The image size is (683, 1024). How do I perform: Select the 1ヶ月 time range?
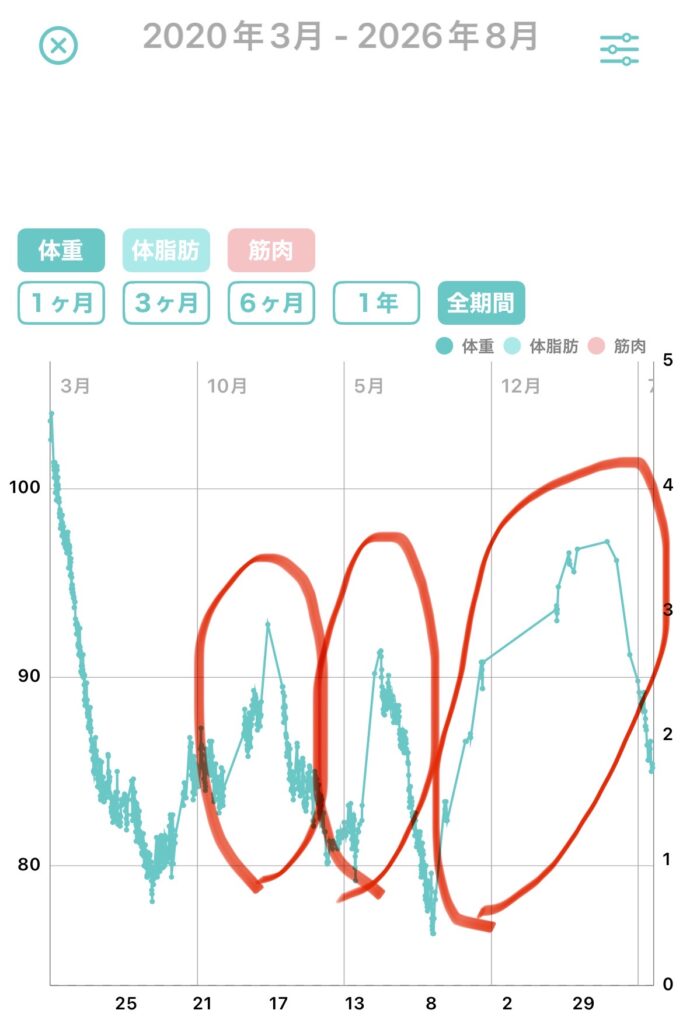[61, 302]
